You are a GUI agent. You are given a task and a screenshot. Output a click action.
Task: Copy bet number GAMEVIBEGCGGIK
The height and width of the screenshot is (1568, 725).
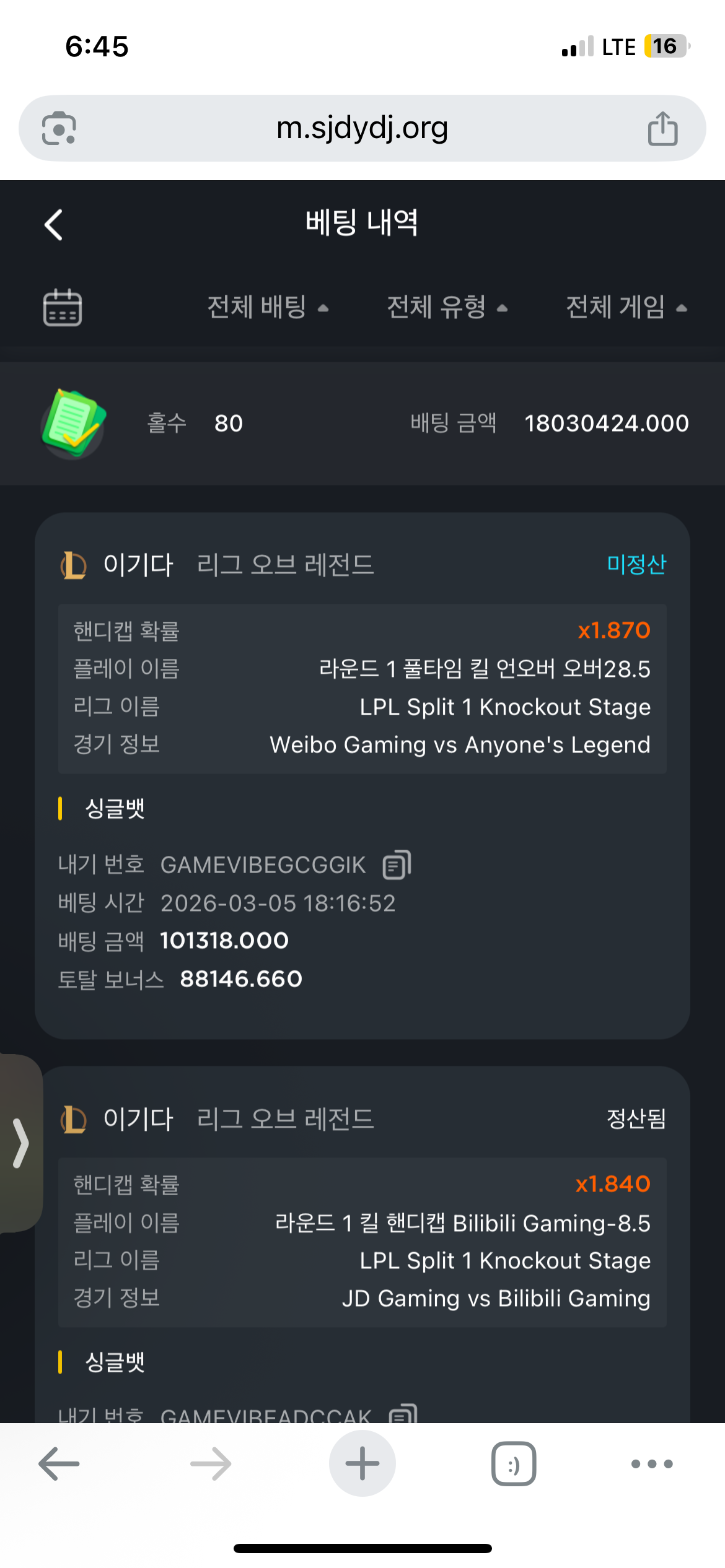[x=397, y=865]
